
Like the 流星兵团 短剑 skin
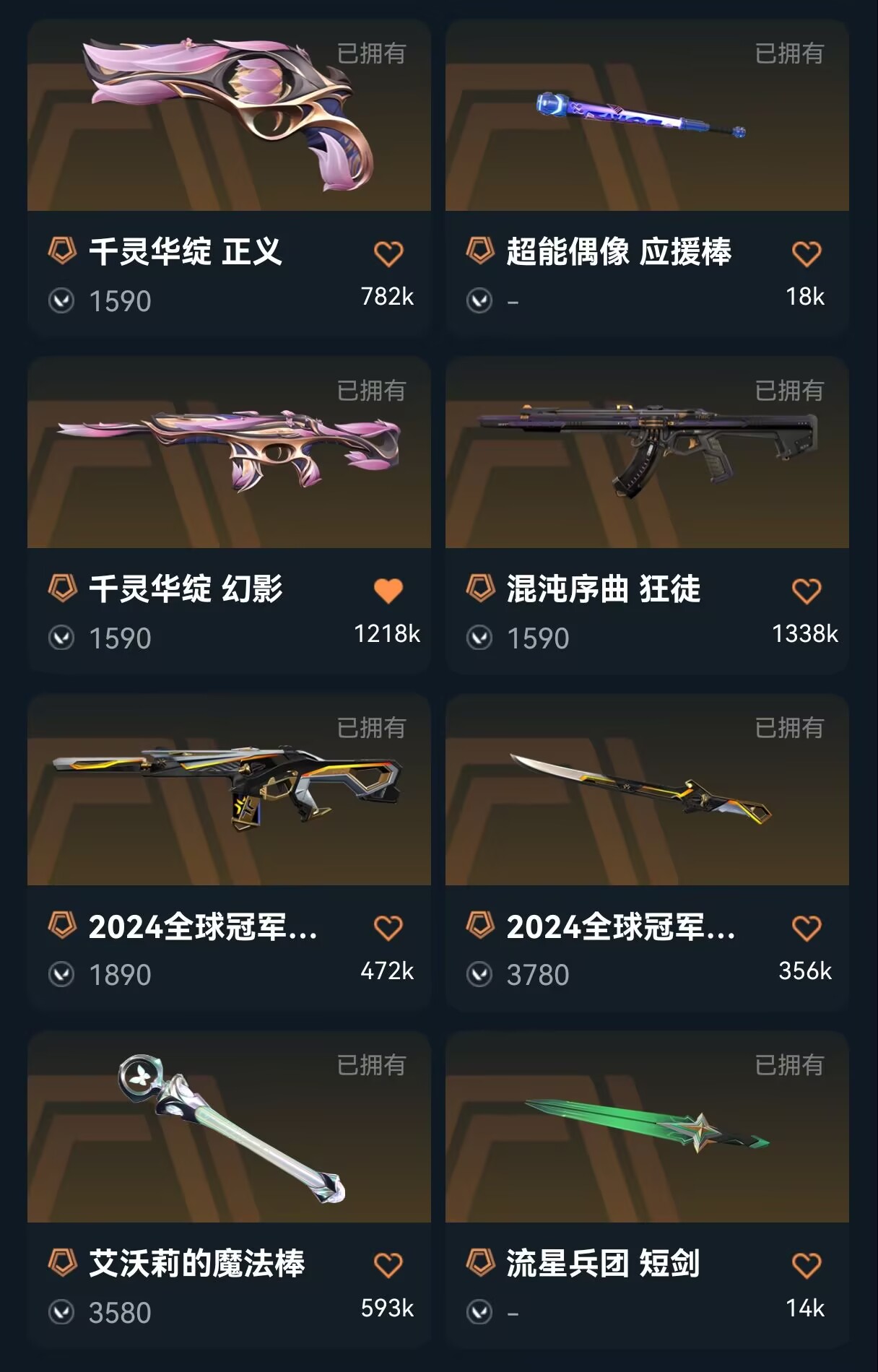click(807, 1266)
